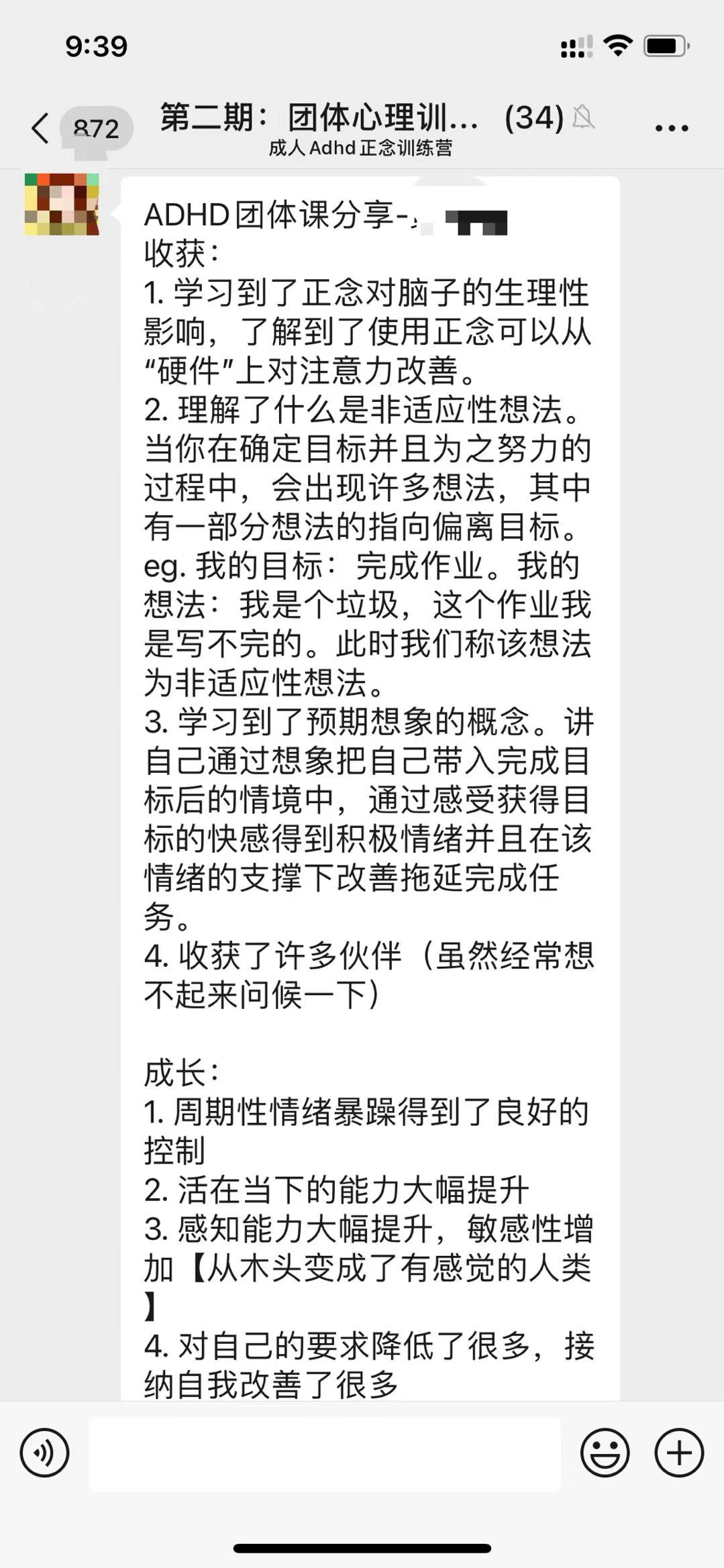Open the emoji sticker panel
724x1568 pixels.
(x=605, y=1453)
